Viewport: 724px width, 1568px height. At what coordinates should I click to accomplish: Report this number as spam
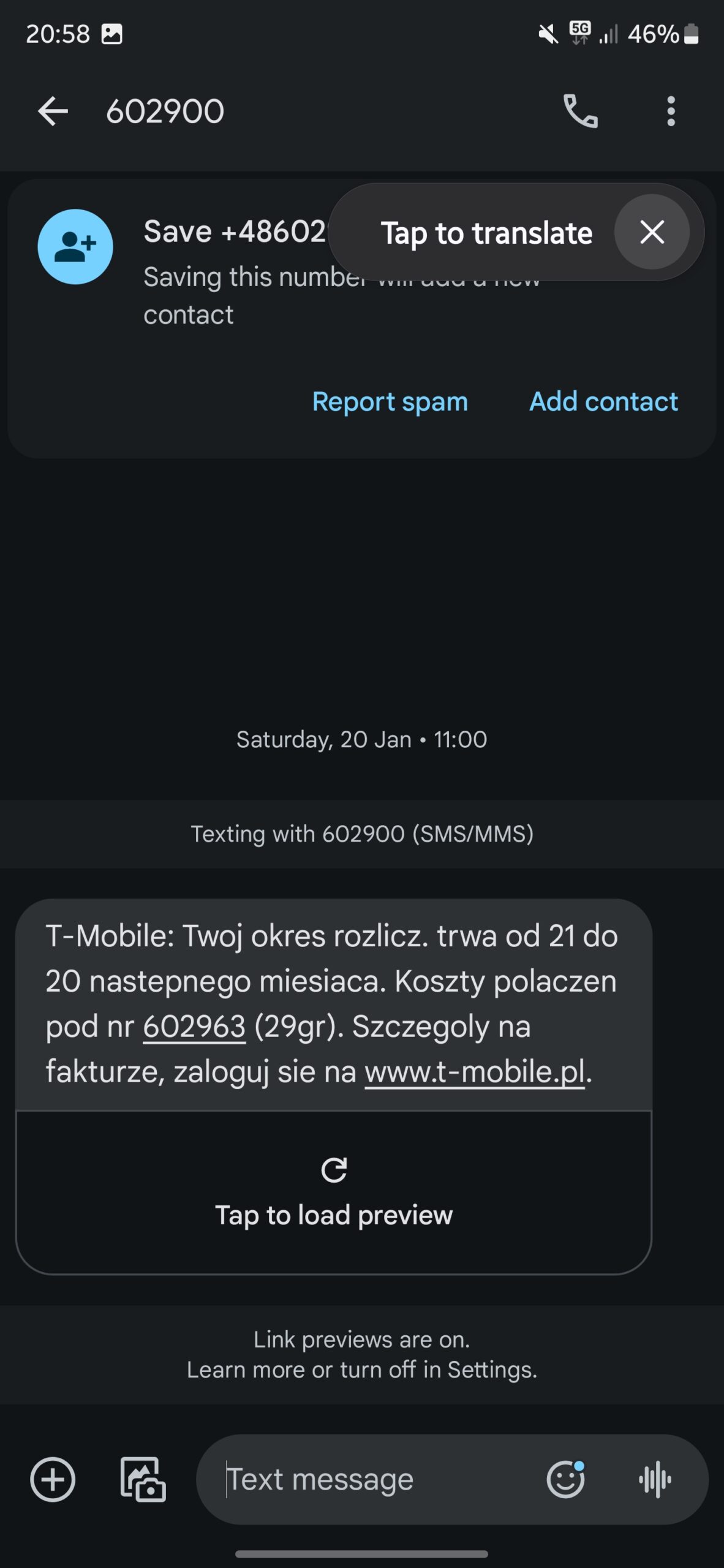pyautogui.click(x=390, y=402)
